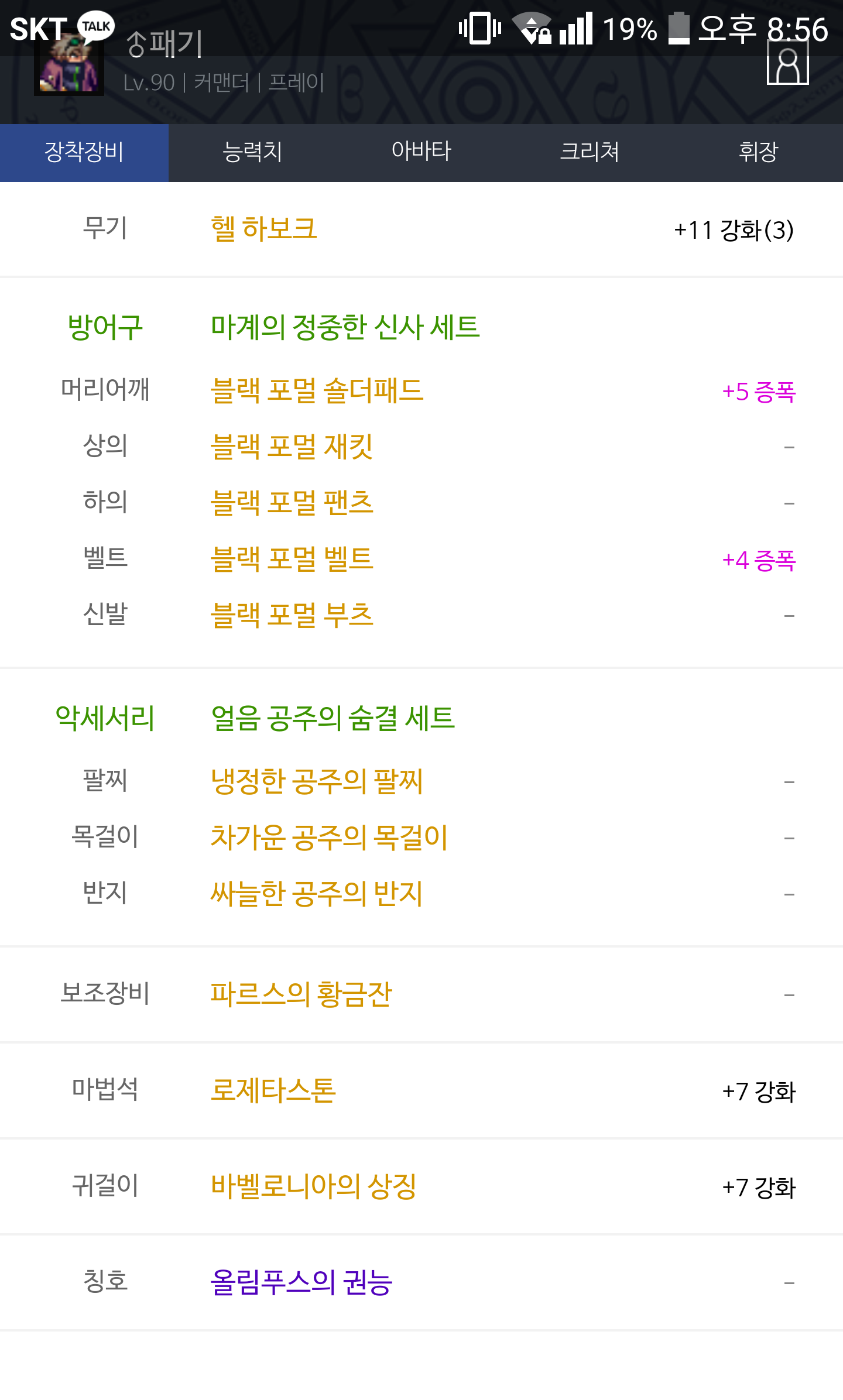Tap the 블랙 포멀 부츠 item

(292, 616)
